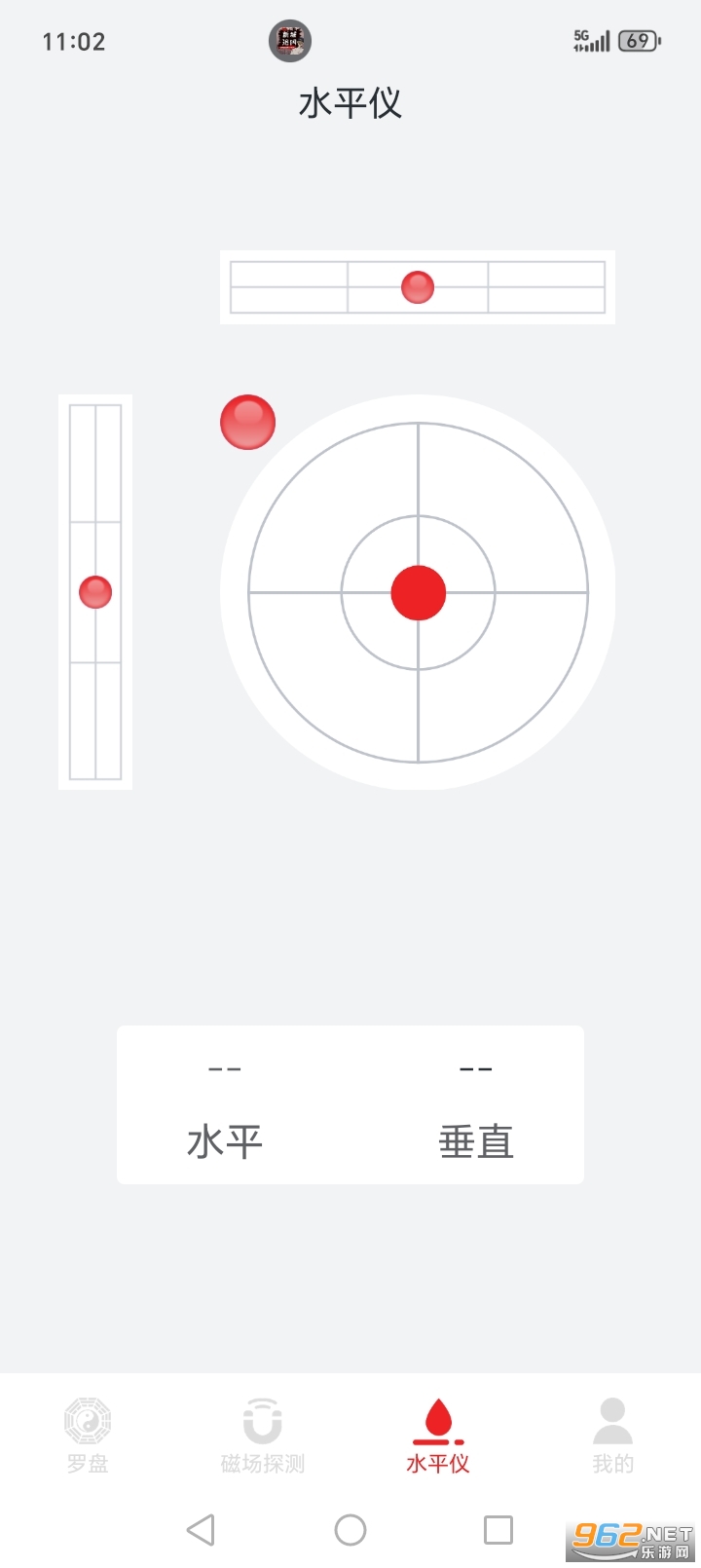The height and width of the screenshot is (1568, 701).
Task: Tap the system back button
Action: click(201, 1530)
